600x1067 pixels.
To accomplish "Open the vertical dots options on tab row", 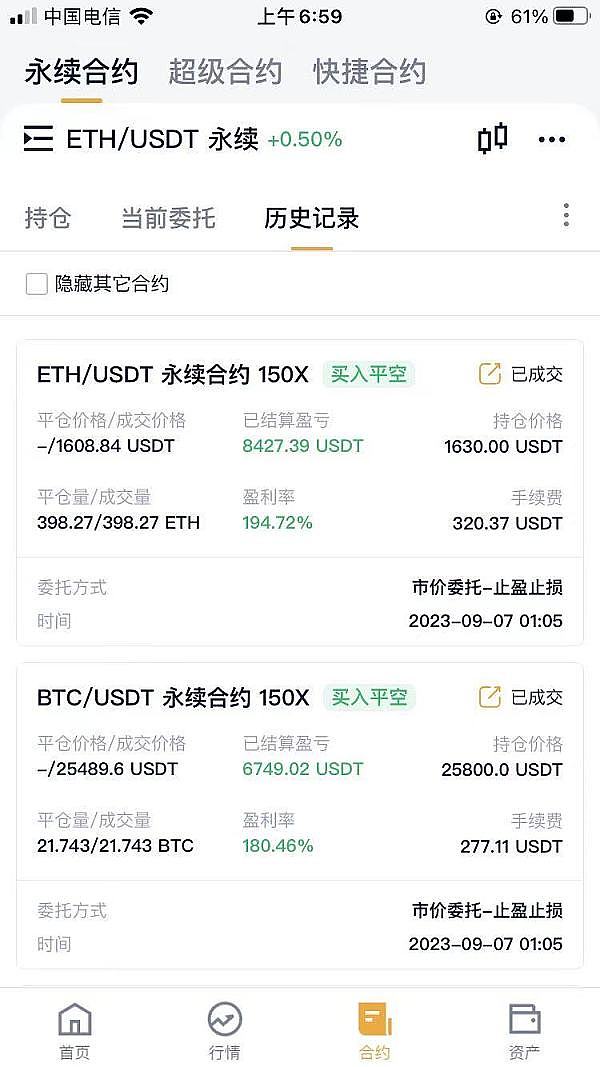I will tap(566, 216).
